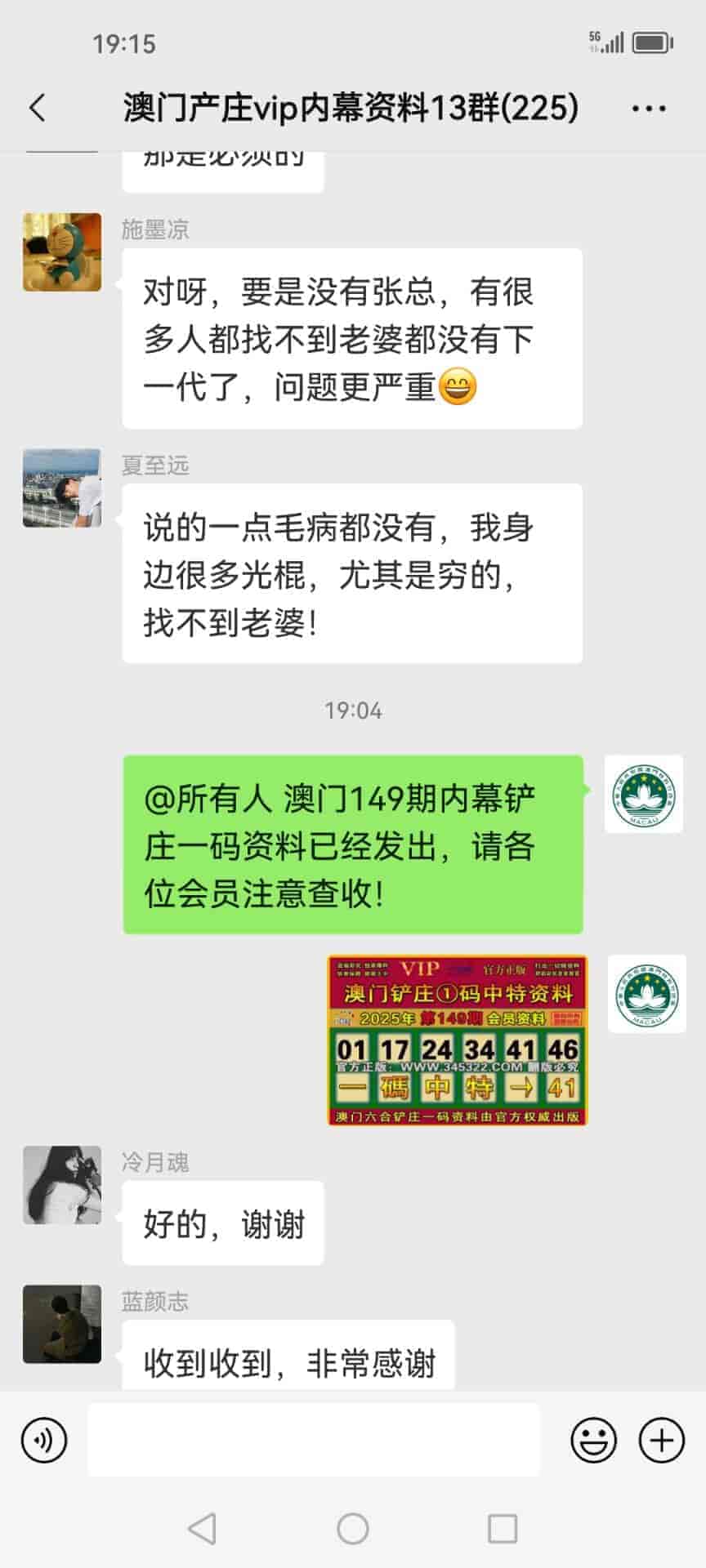View 蓝颜志's profile avatar

point(62,1324)
